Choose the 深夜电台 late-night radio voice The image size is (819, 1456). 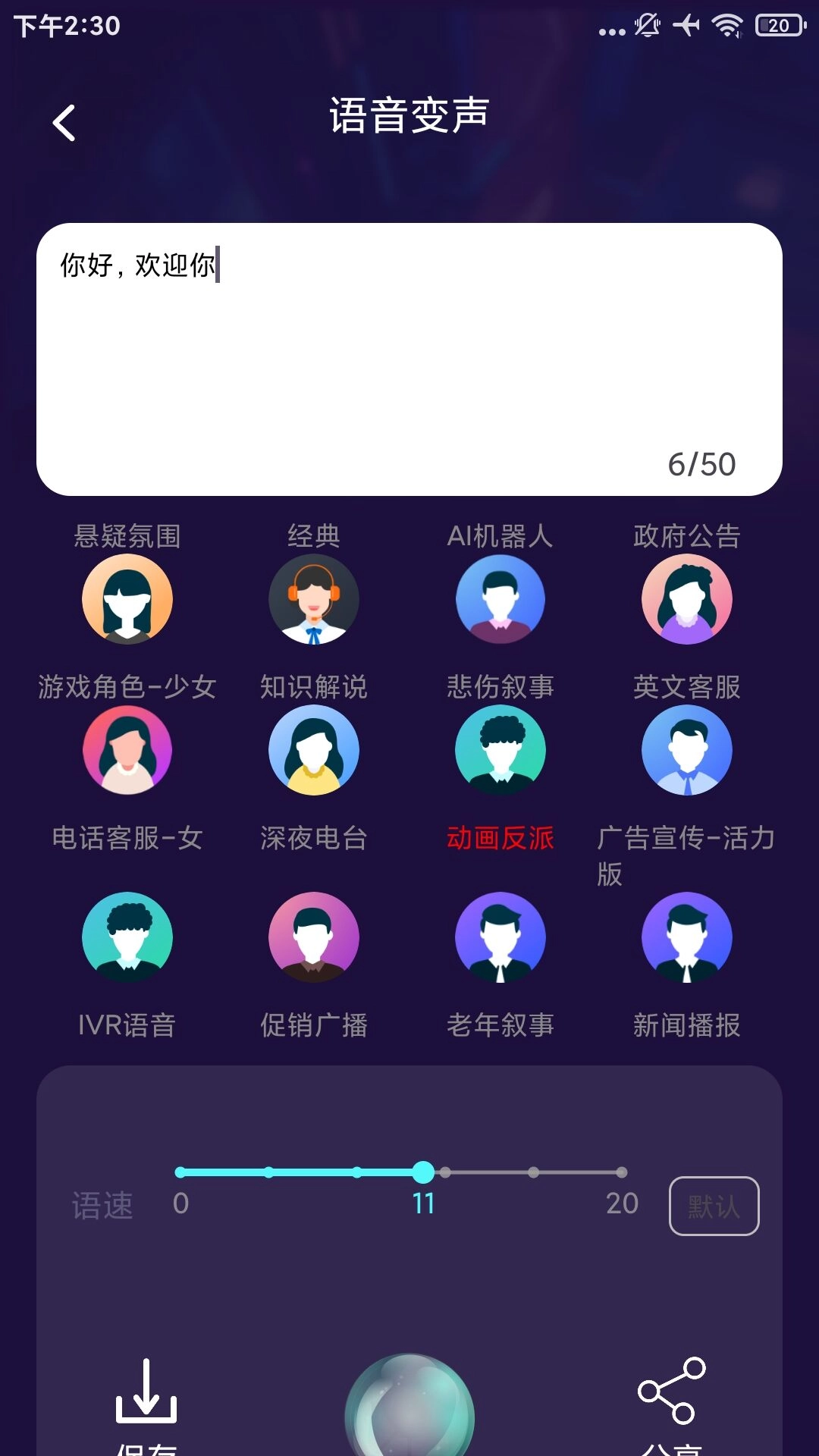[314, 836]
